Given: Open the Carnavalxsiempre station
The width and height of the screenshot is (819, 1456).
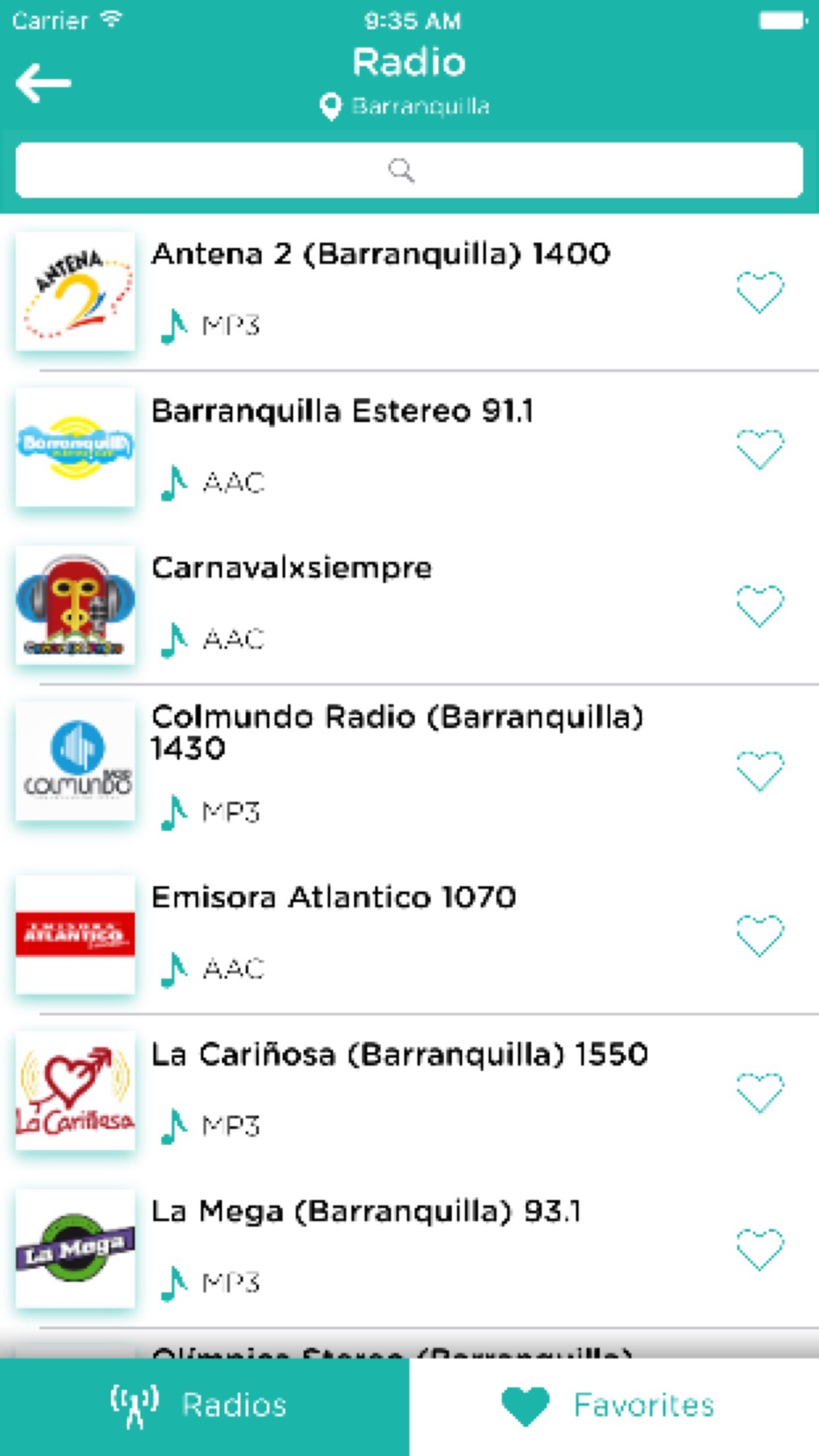Looking at the screenshot, I should 409,605.
